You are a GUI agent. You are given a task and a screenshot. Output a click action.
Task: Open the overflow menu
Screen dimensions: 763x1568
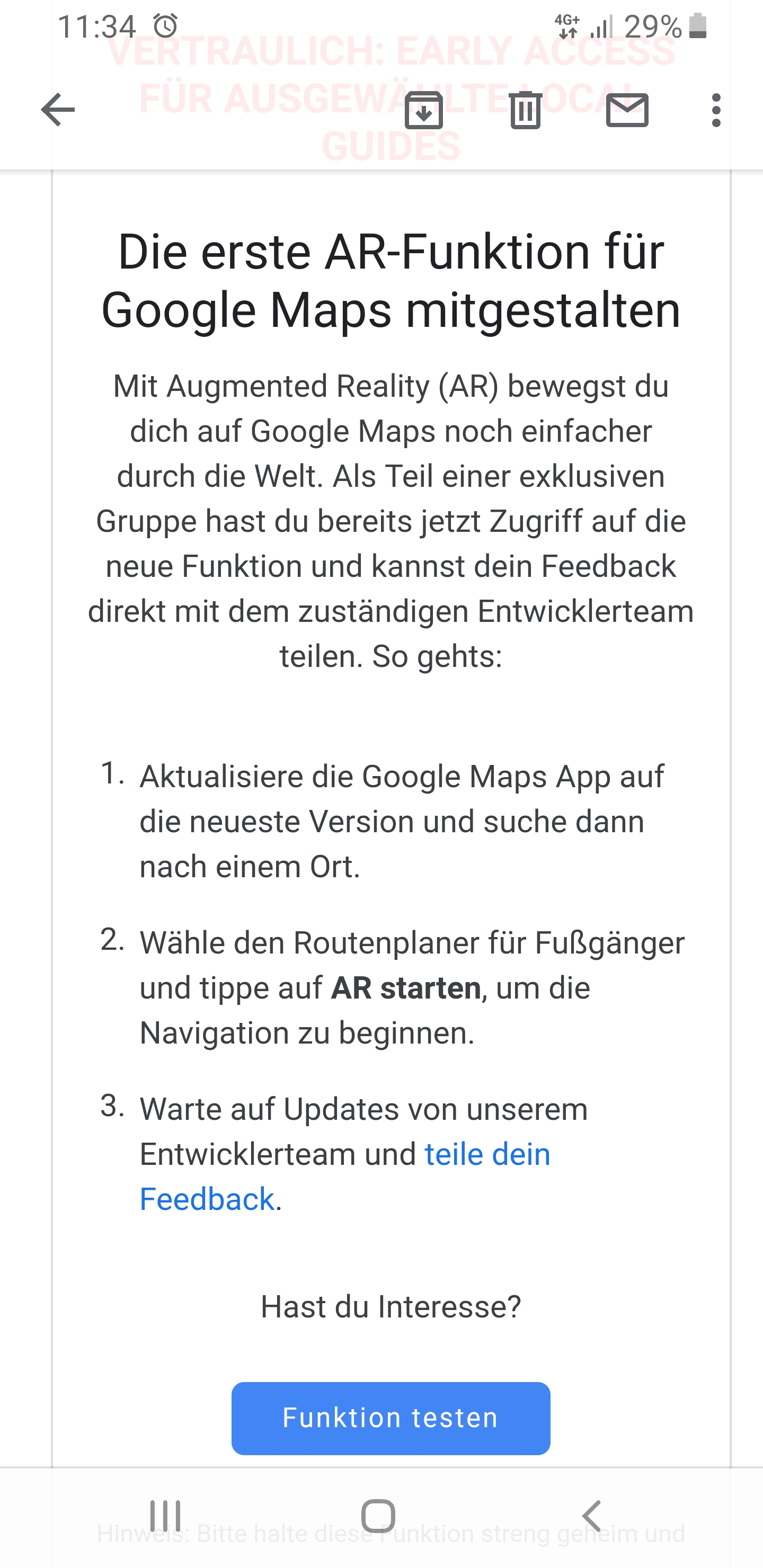[x=716, y=110]
